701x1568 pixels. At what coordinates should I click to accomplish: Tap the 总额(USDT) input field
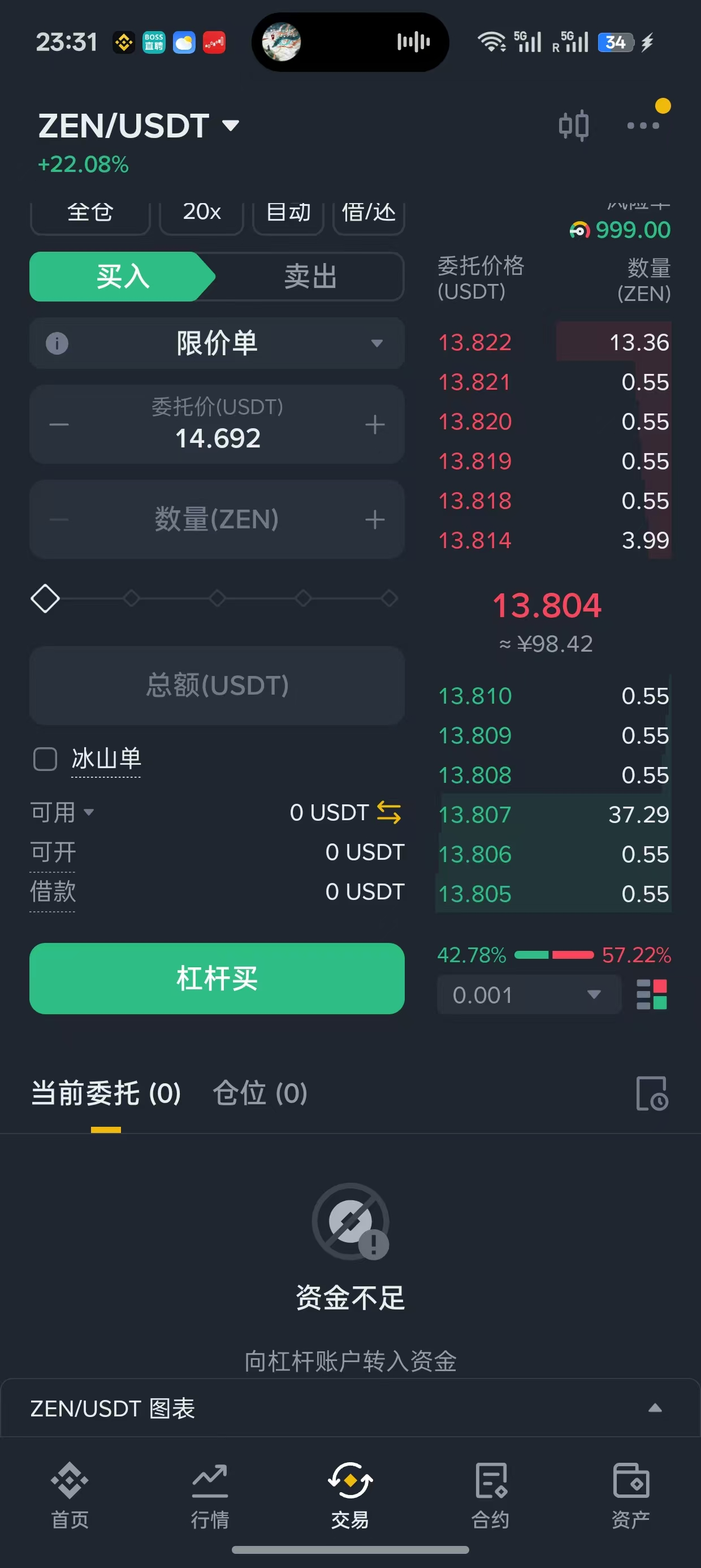(217, 686)
